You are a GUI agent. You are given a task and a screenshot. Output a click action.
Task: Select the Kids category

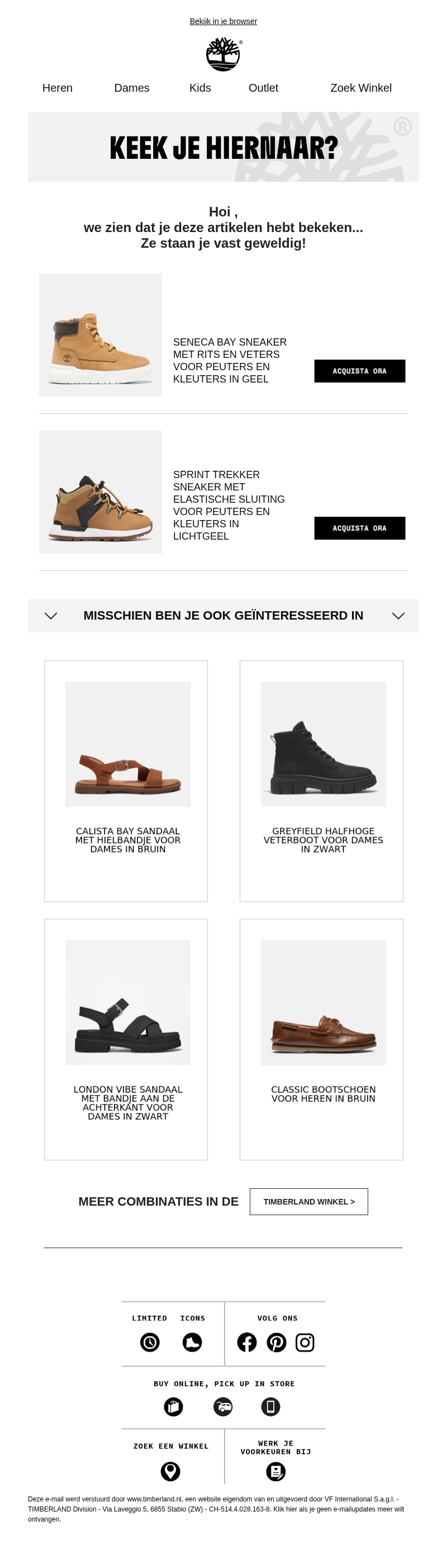coord(200,88)
